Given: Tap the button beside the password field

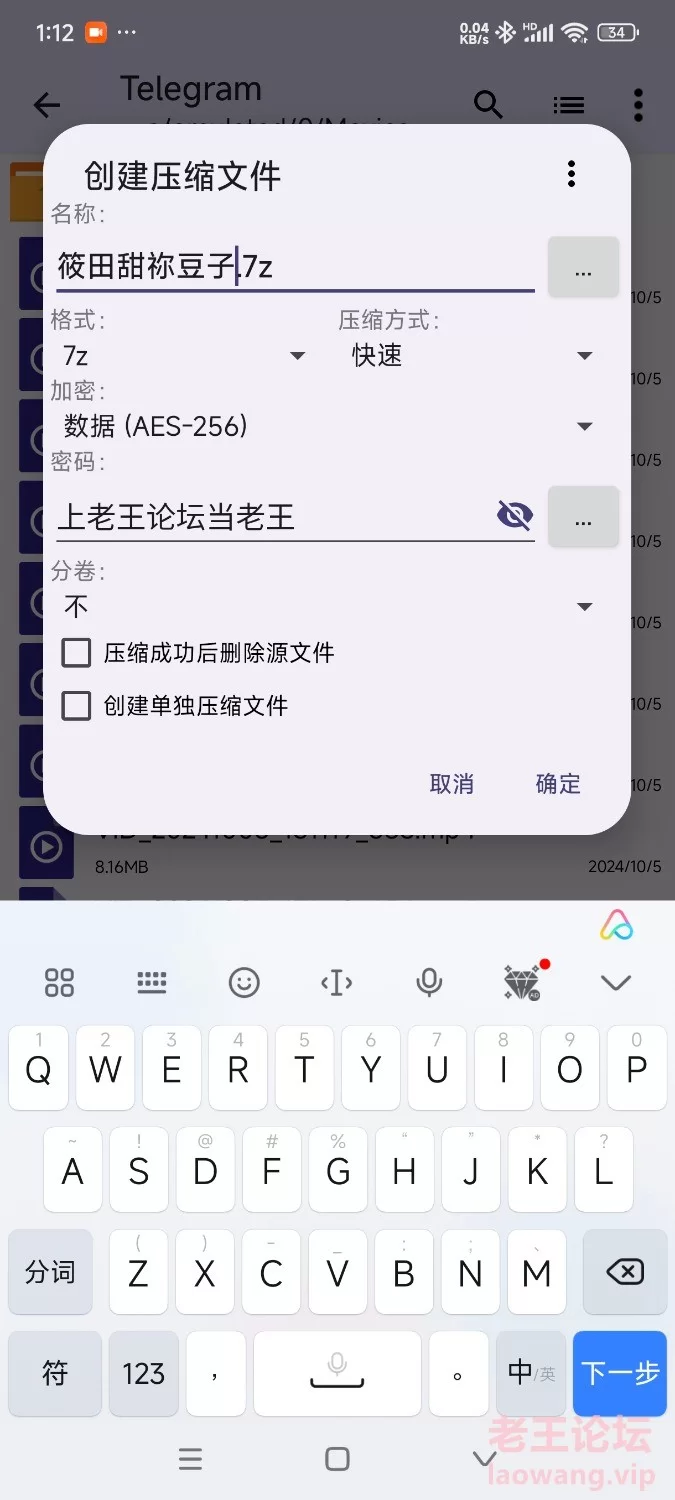Looking at the screenshot, I should coord(583,517).
